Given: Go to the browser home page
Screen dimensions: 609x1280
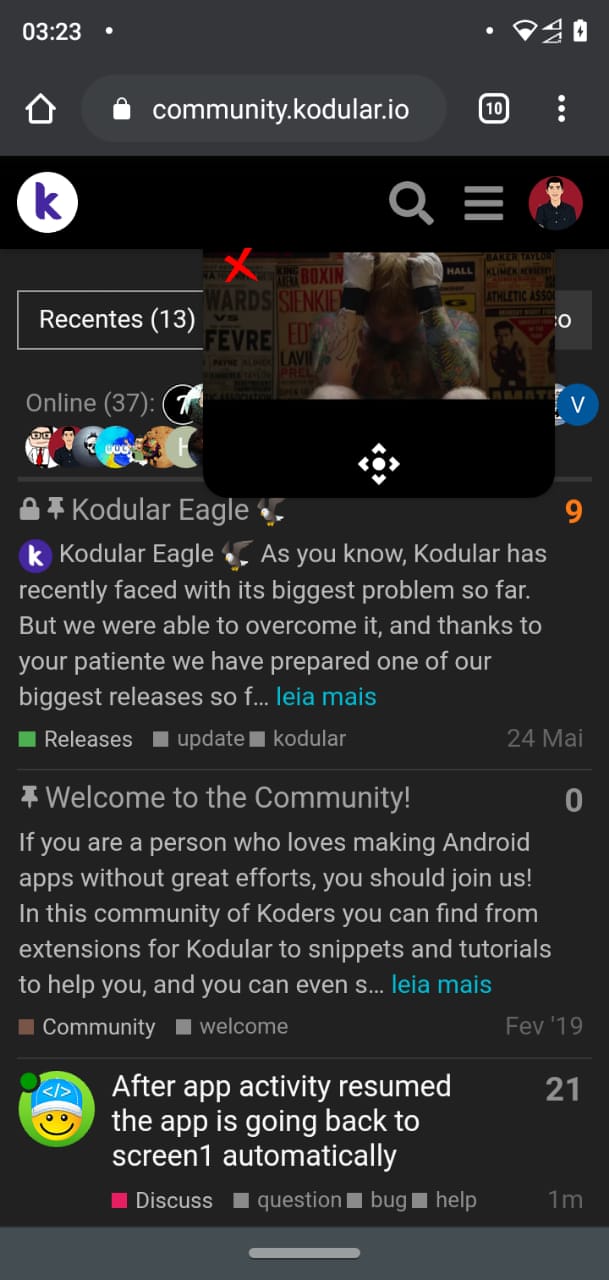Looking at the screenshot, I should 40,109.
